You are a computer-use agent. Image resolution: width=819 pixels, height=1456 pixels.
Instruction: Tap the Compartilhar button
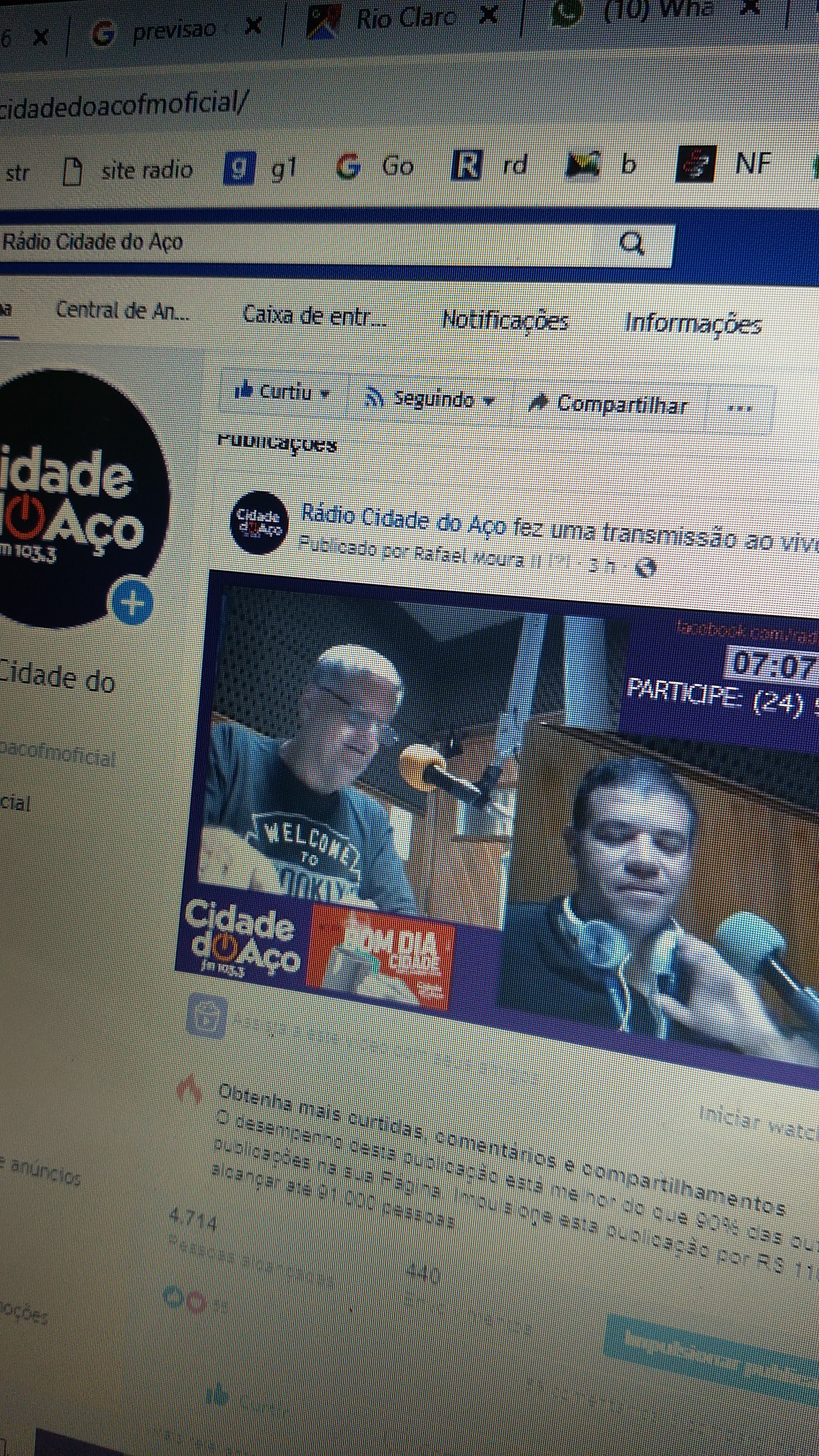click(608, 403)
